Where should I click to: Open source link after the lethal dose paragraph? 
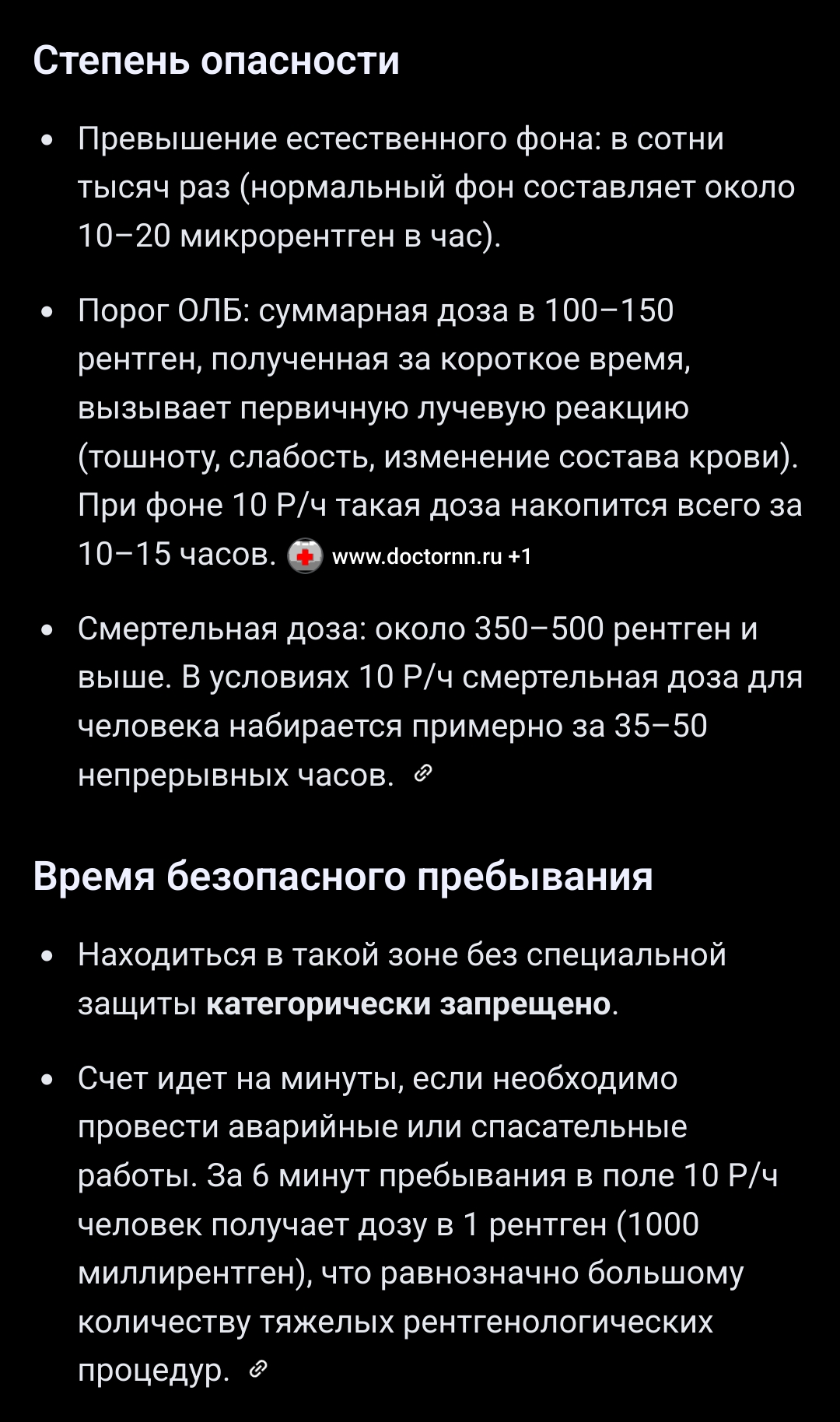[423, 773]
